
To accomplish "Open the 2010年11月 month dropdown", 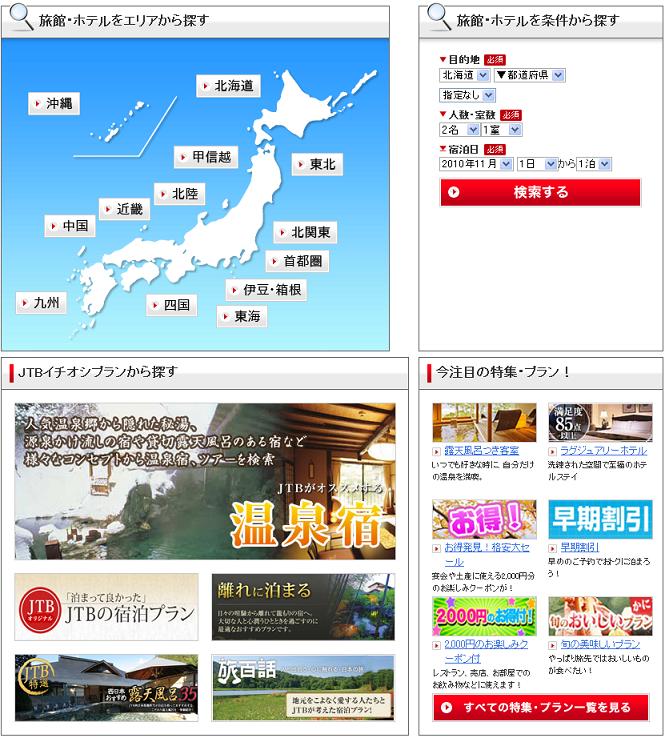I will [x=475, y=163].
